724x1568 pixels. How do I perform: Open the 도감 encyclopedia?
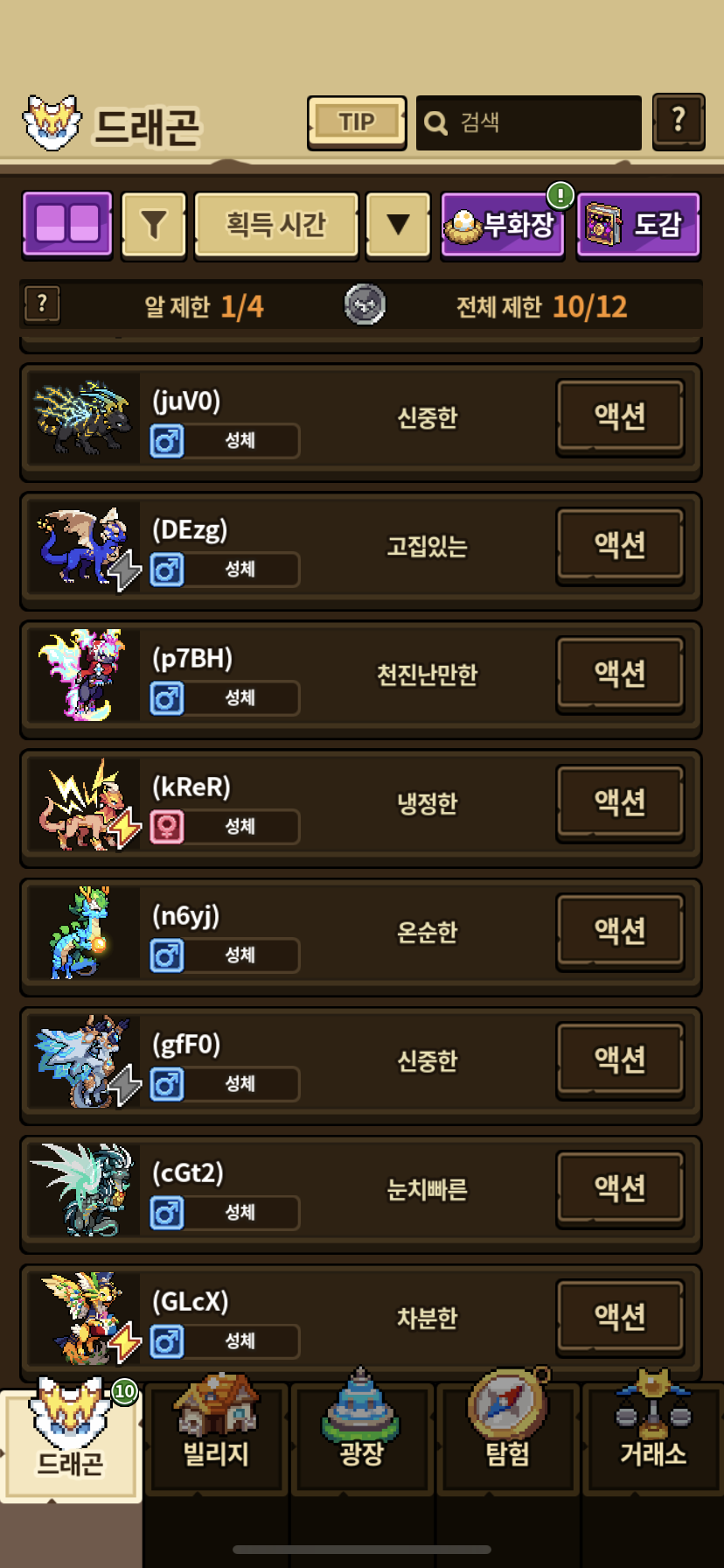tap(638, 226)
